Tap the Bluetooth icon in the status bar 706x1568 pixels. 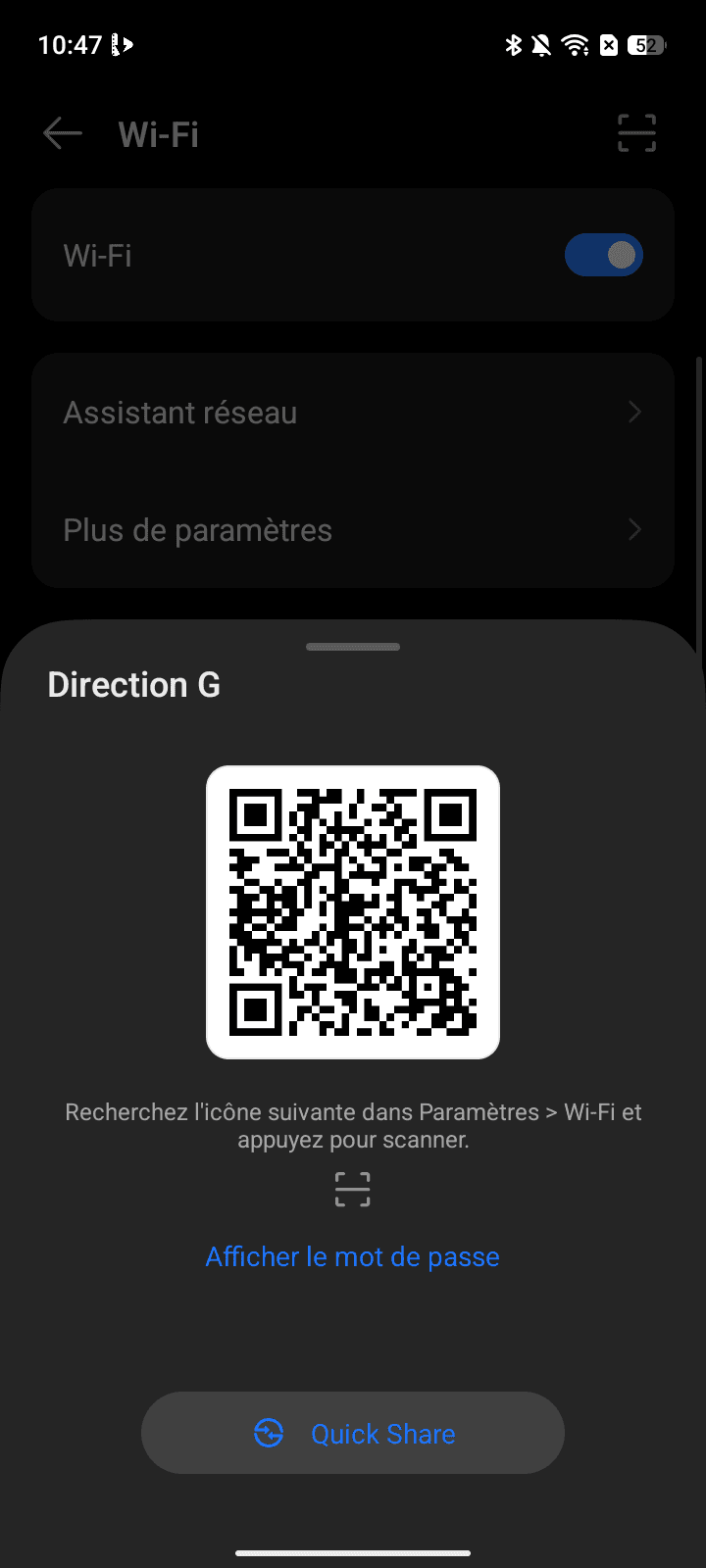tap(513, 44)
